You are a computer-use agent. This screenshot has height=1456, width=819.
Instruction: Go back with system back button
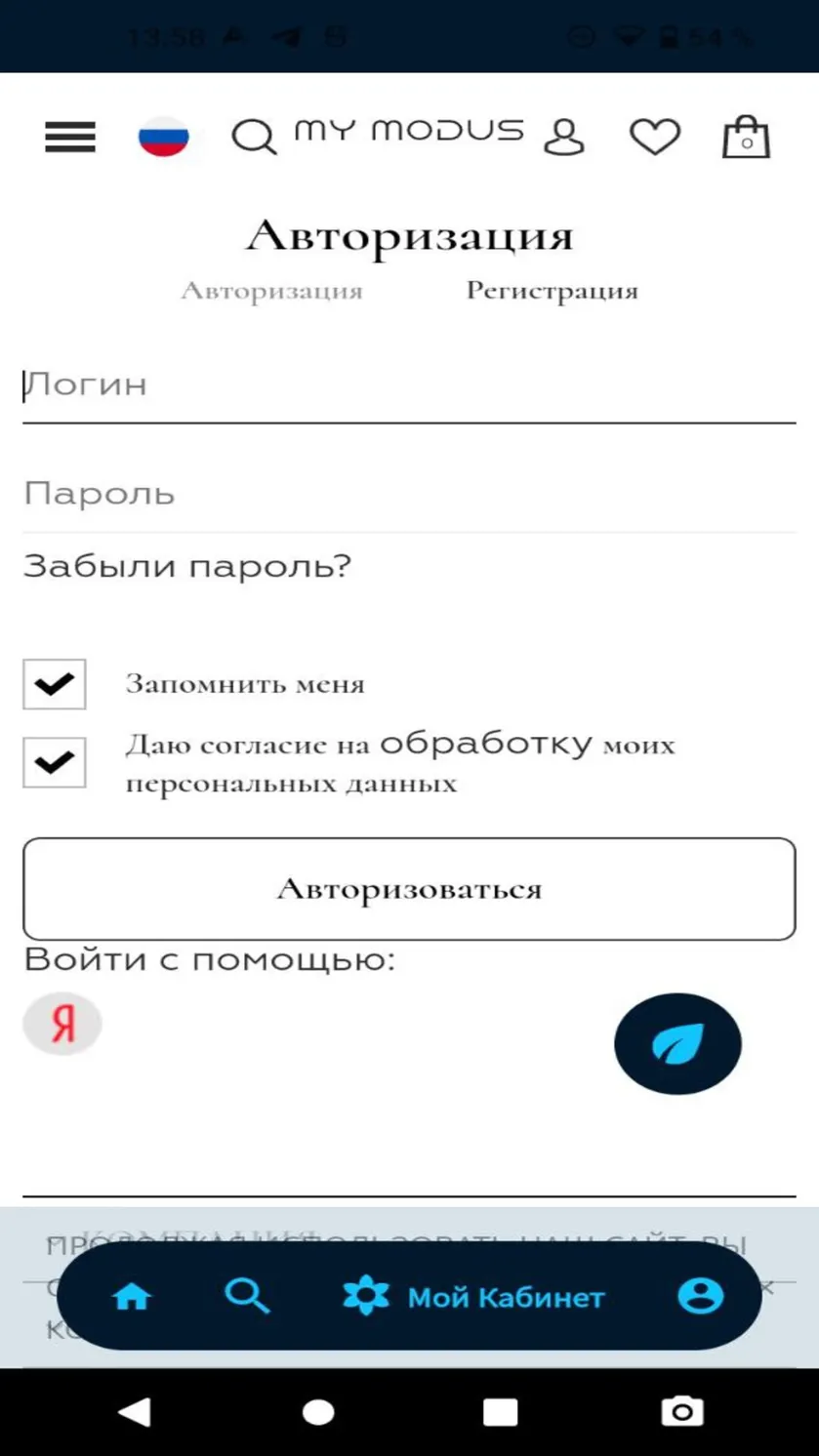click(135, 1411)
